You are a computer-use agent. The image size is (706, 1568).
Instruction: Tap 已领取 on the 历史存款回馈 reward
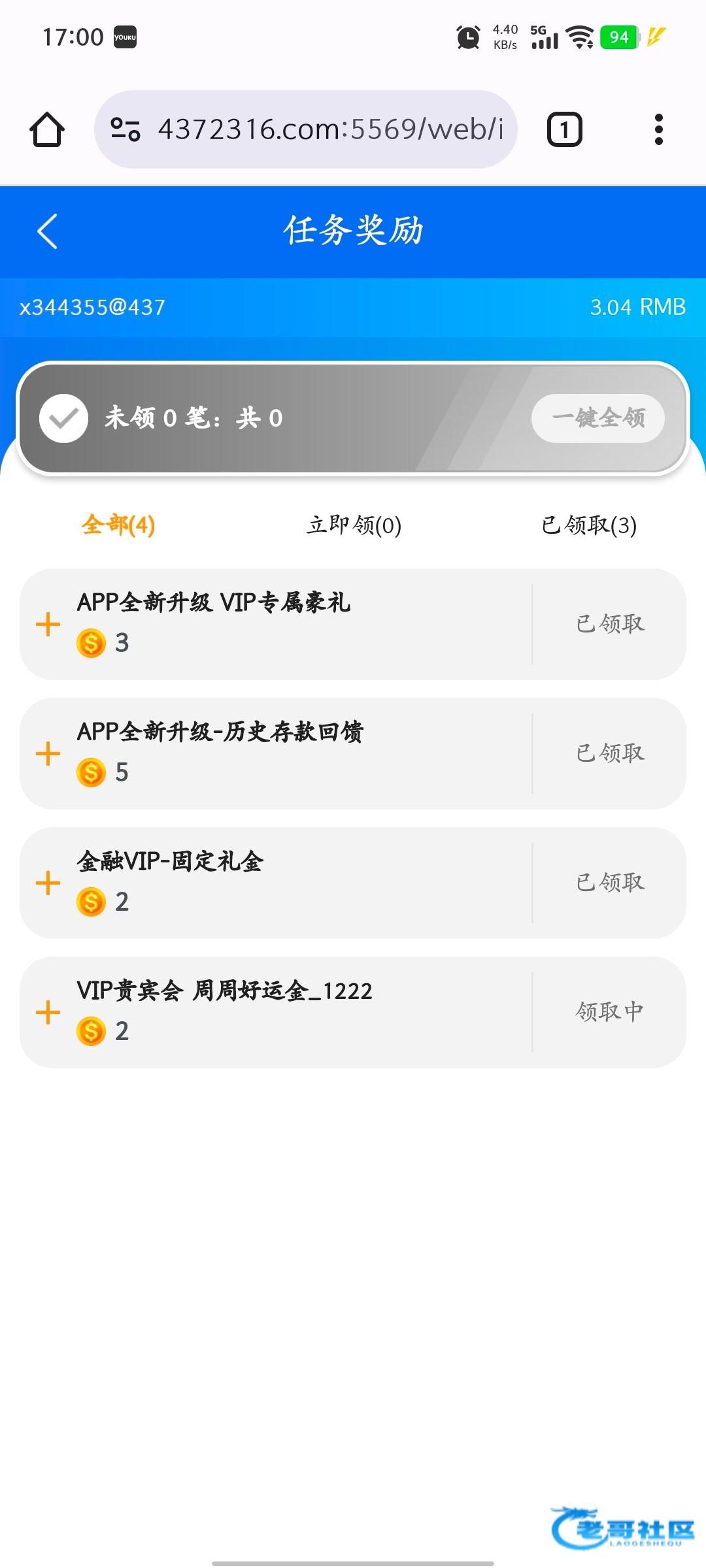click(x=609, y=753)
